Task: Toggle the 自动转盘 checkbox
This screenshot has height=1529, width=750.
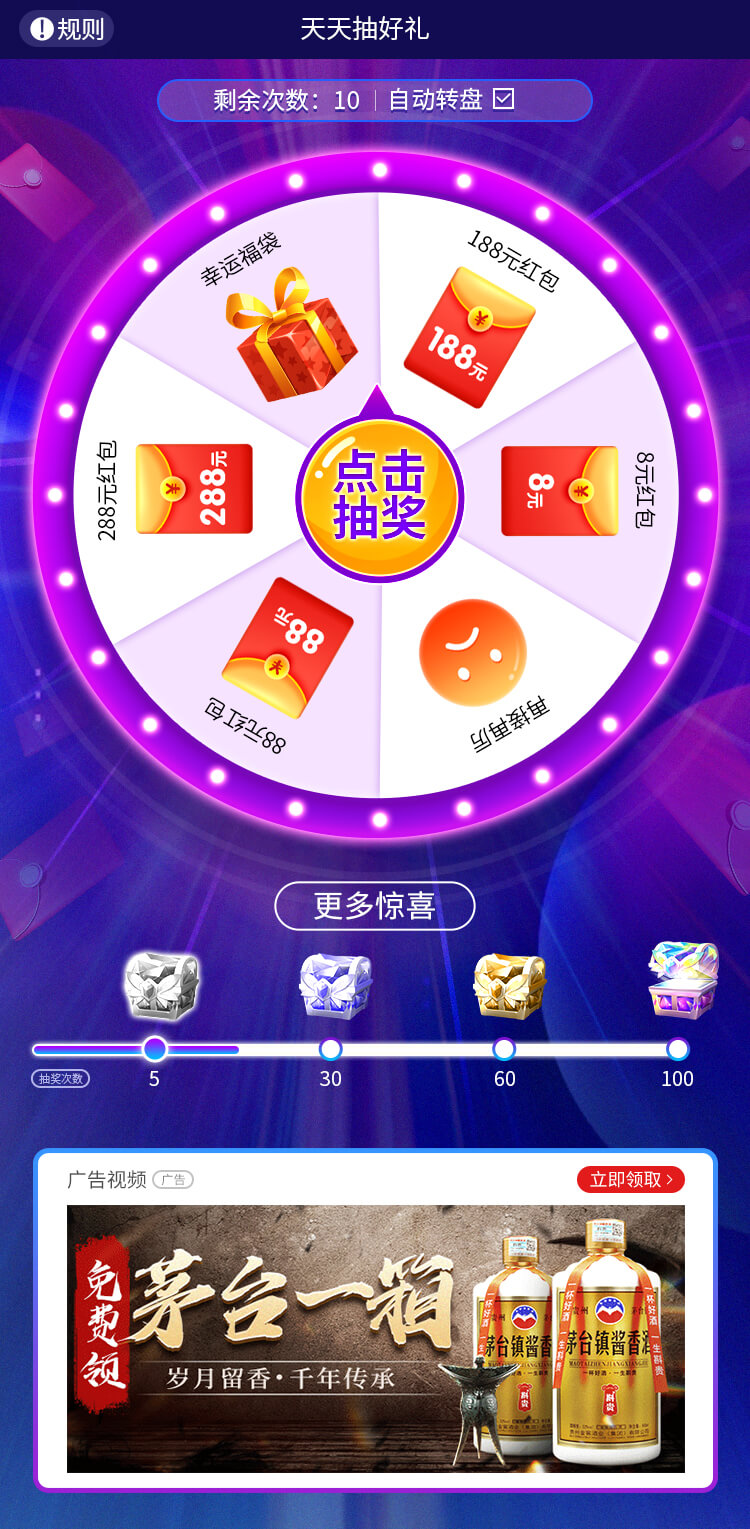Action: (503, 99)
